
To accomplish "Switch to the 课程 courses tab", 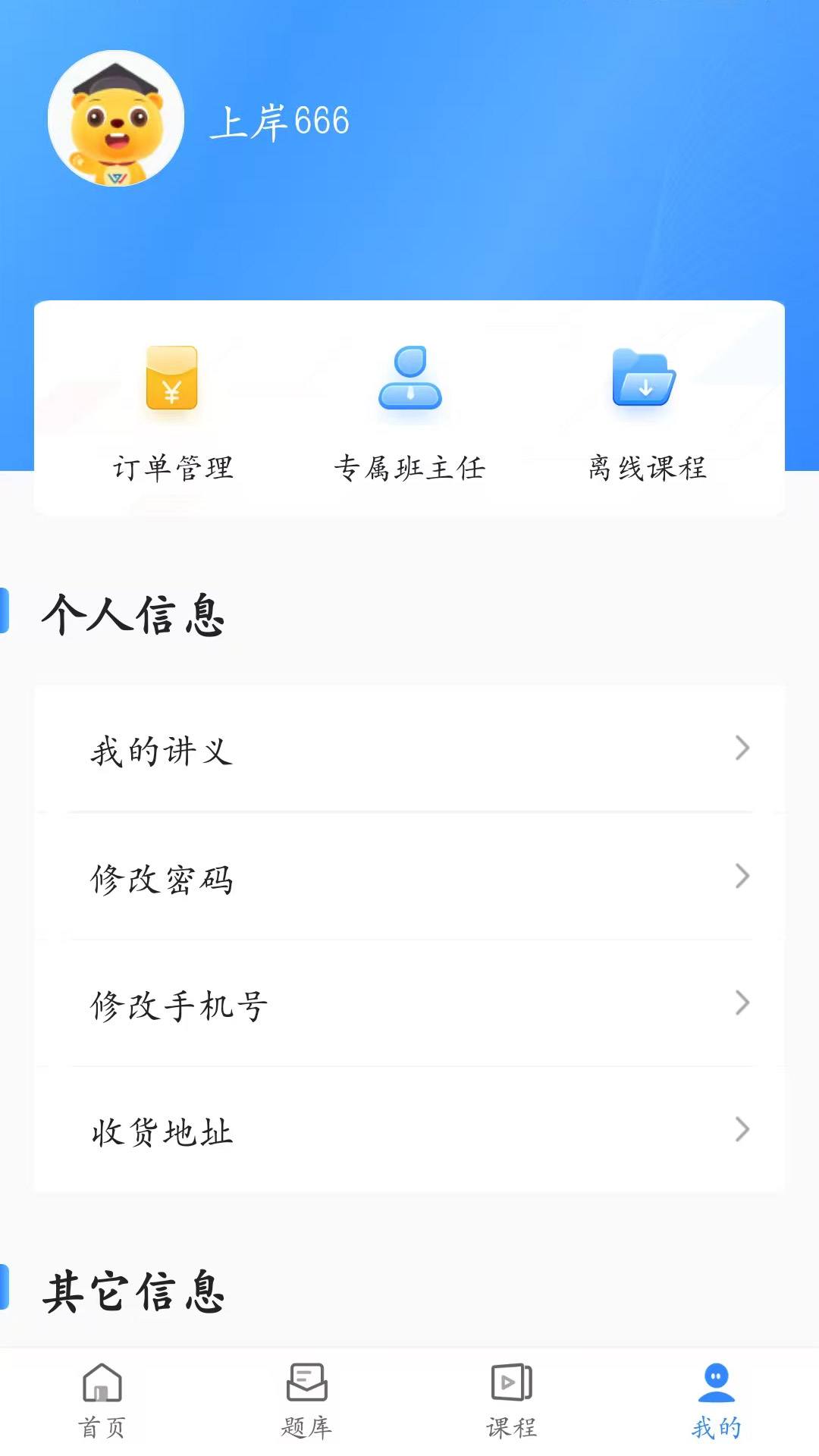I will pos(512,1401).
